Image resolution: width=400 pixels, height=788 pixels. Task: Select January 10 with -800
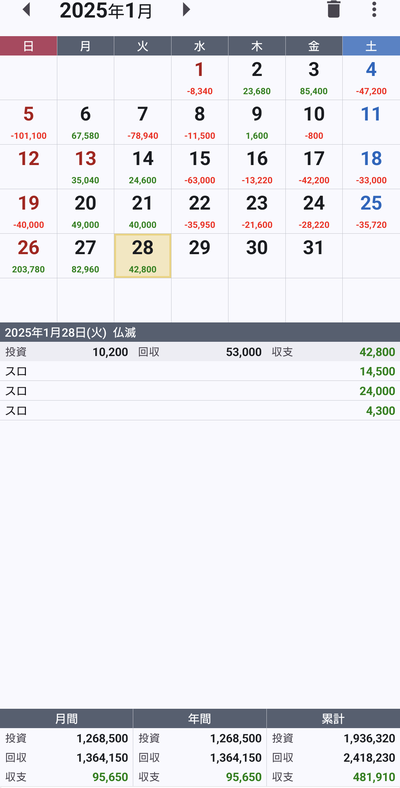(x=314, y=123)
